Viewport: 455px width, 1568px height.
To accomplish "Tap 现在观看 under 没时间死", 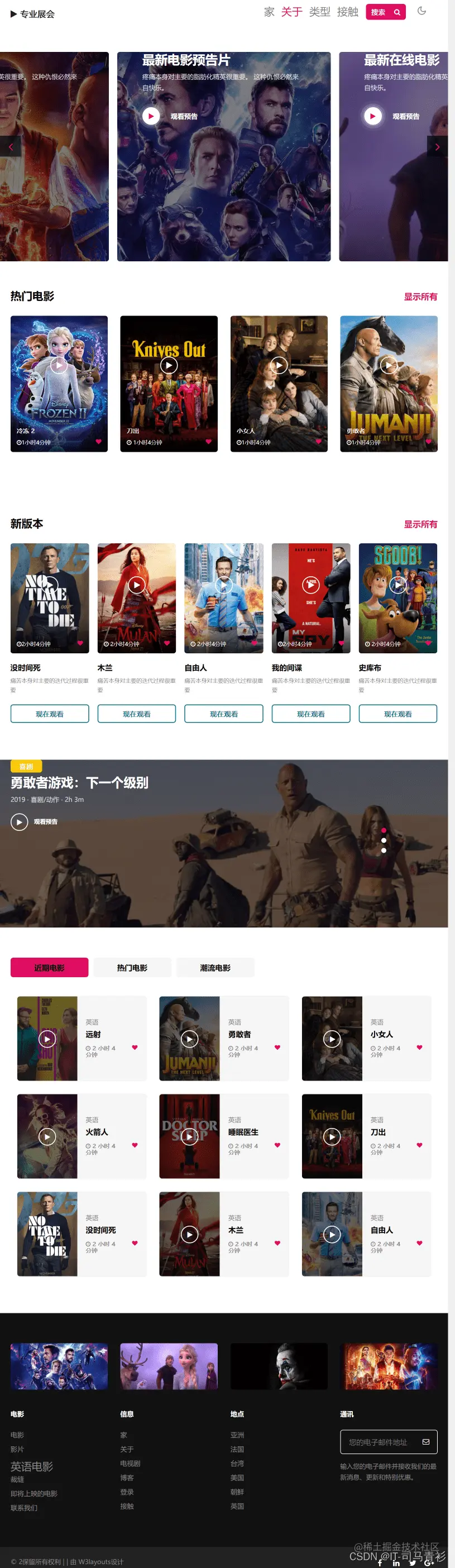I will click(x=49, y=714).
